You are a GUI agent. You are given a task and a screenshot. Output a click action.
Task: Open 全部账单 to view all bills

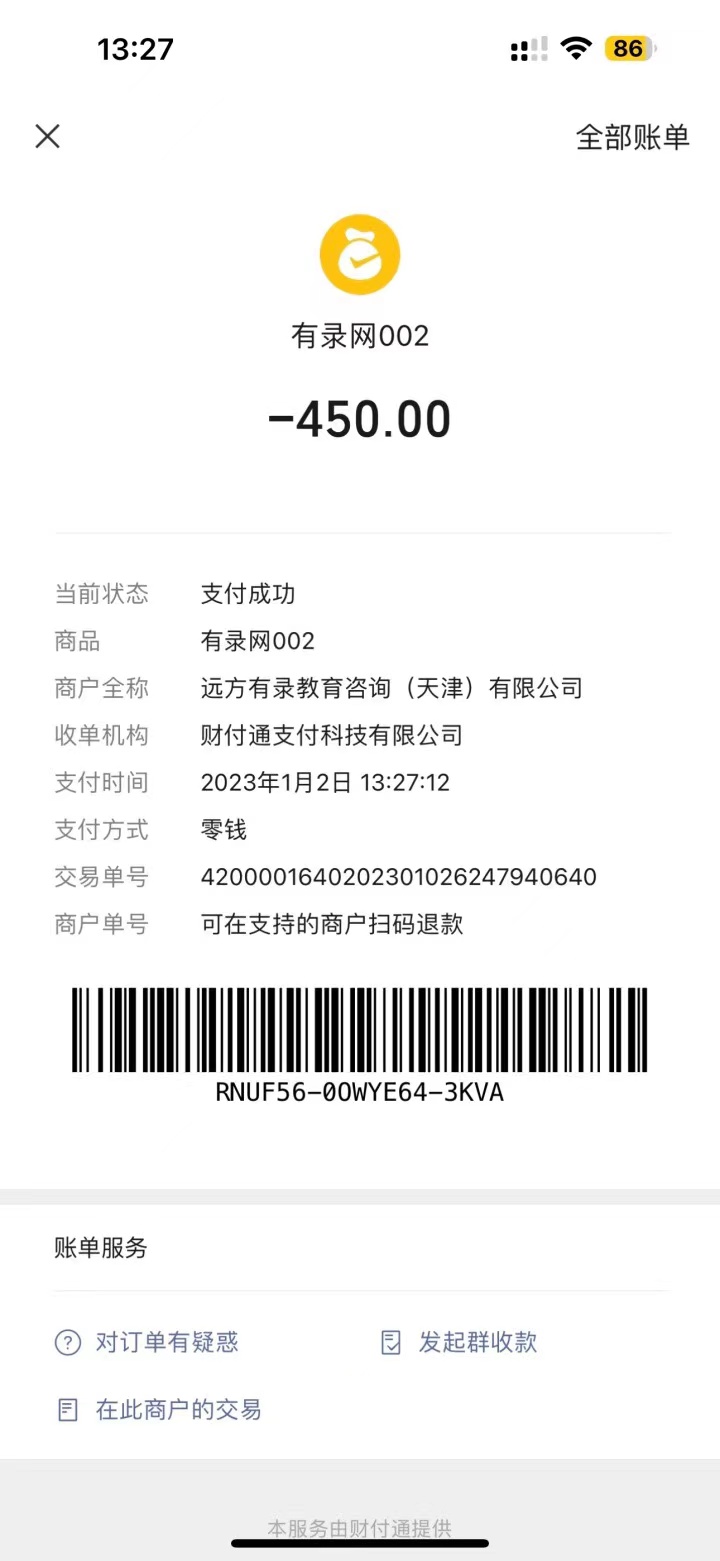(632, 137)
